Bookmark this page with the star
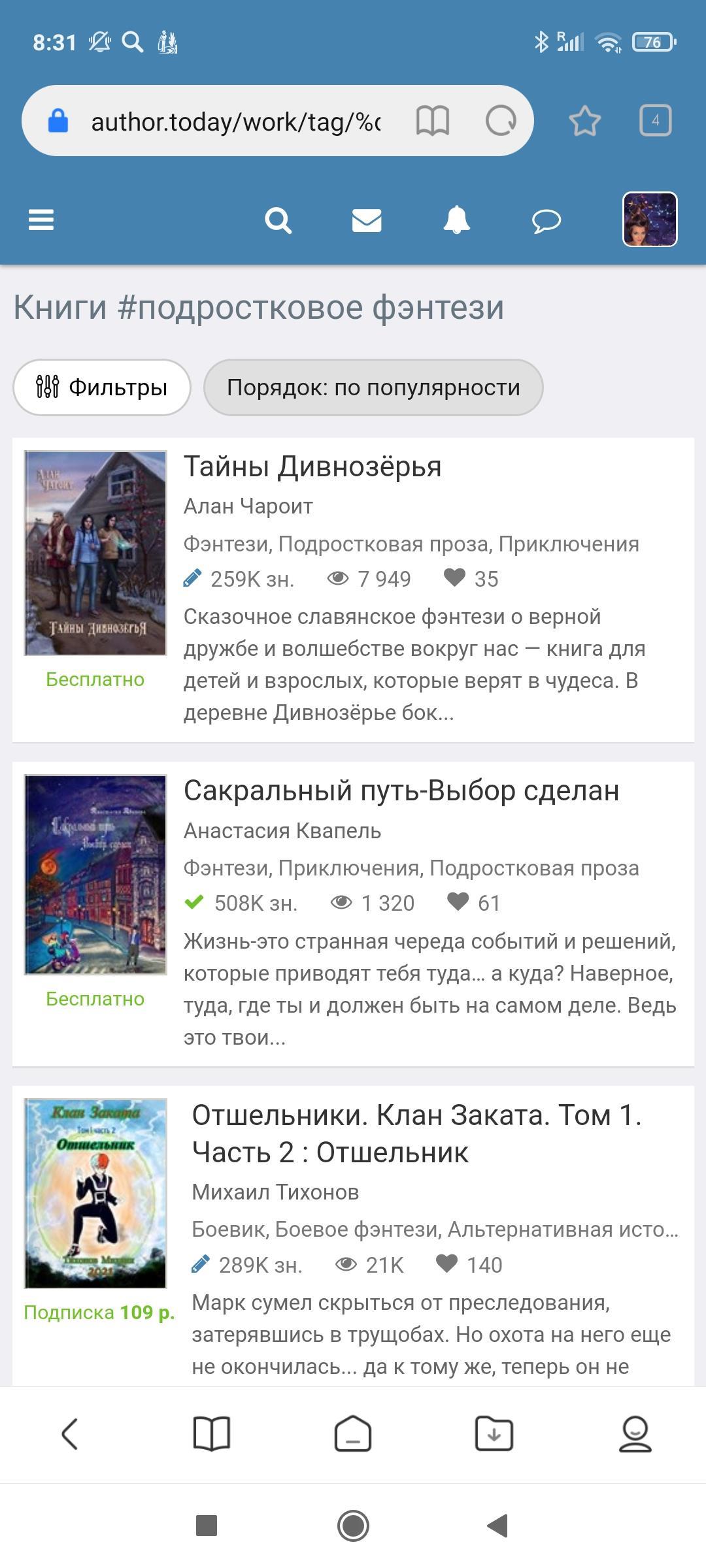The image size is (706, 1568). [x=584, y=122]
